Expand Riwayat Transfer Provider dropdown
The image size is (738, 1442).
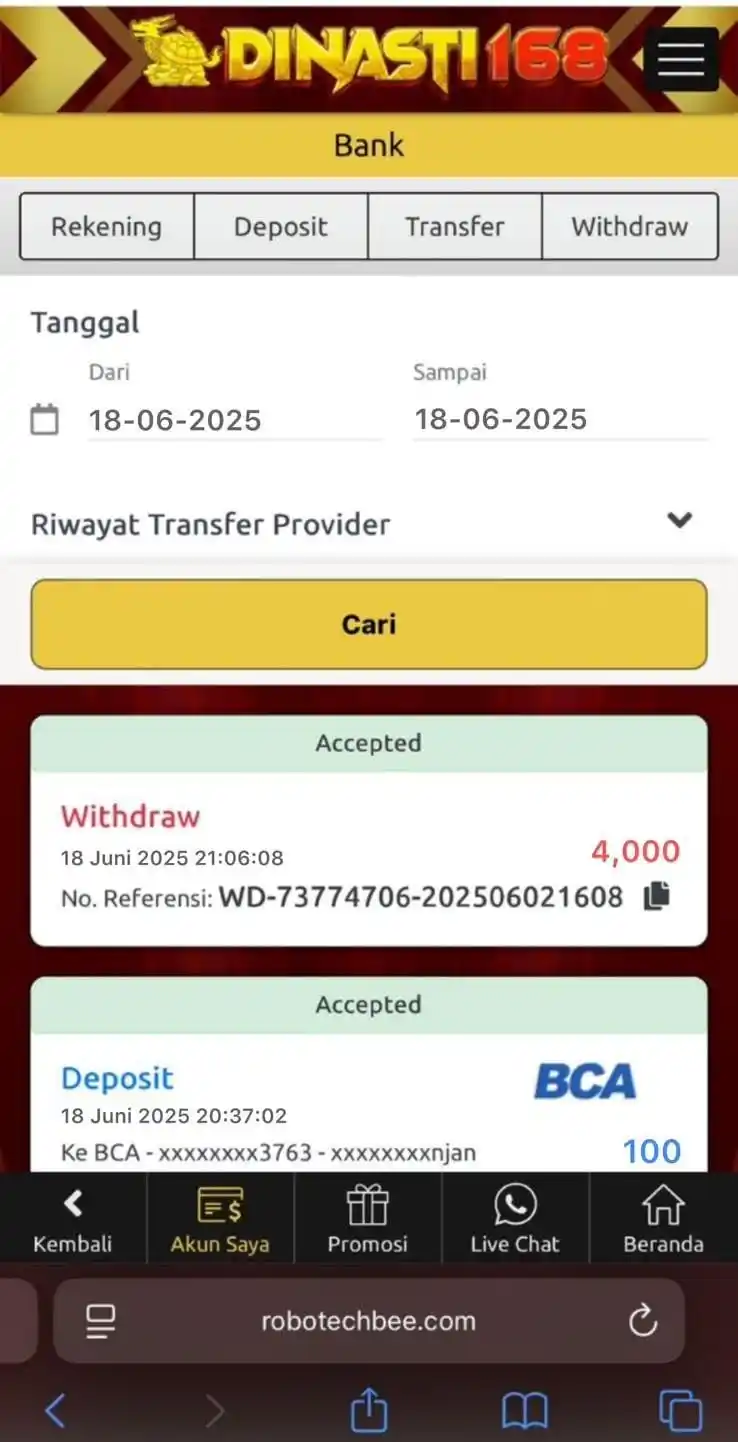(x=680, y=521)
